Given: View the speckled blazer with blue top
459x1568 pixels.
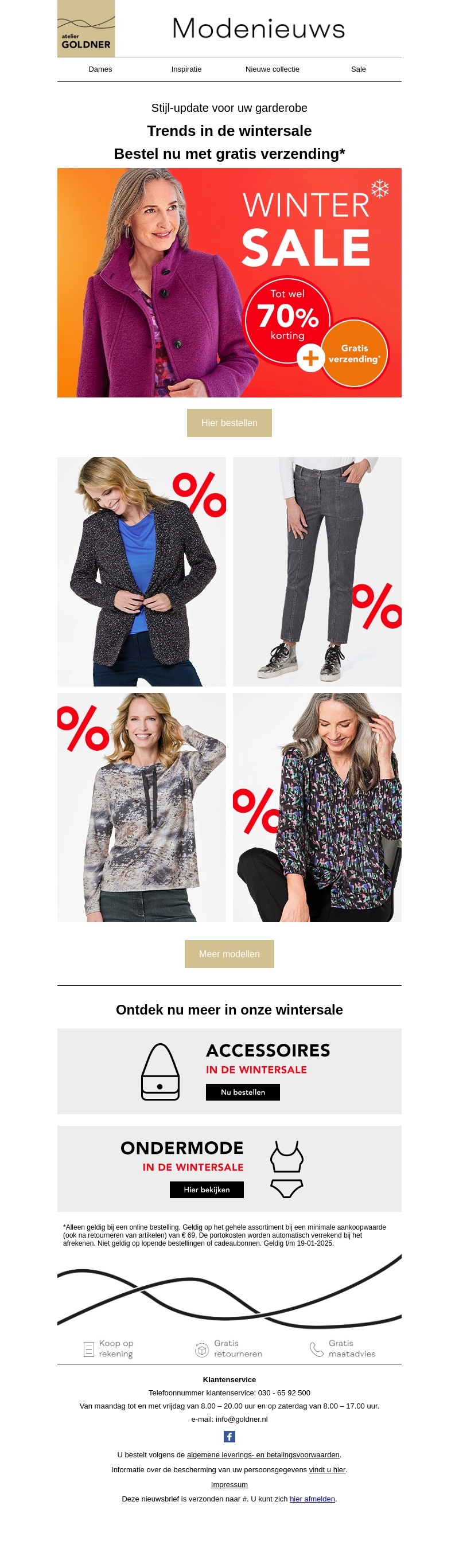Looking at the screenshot, I should (x=141, y=572).
